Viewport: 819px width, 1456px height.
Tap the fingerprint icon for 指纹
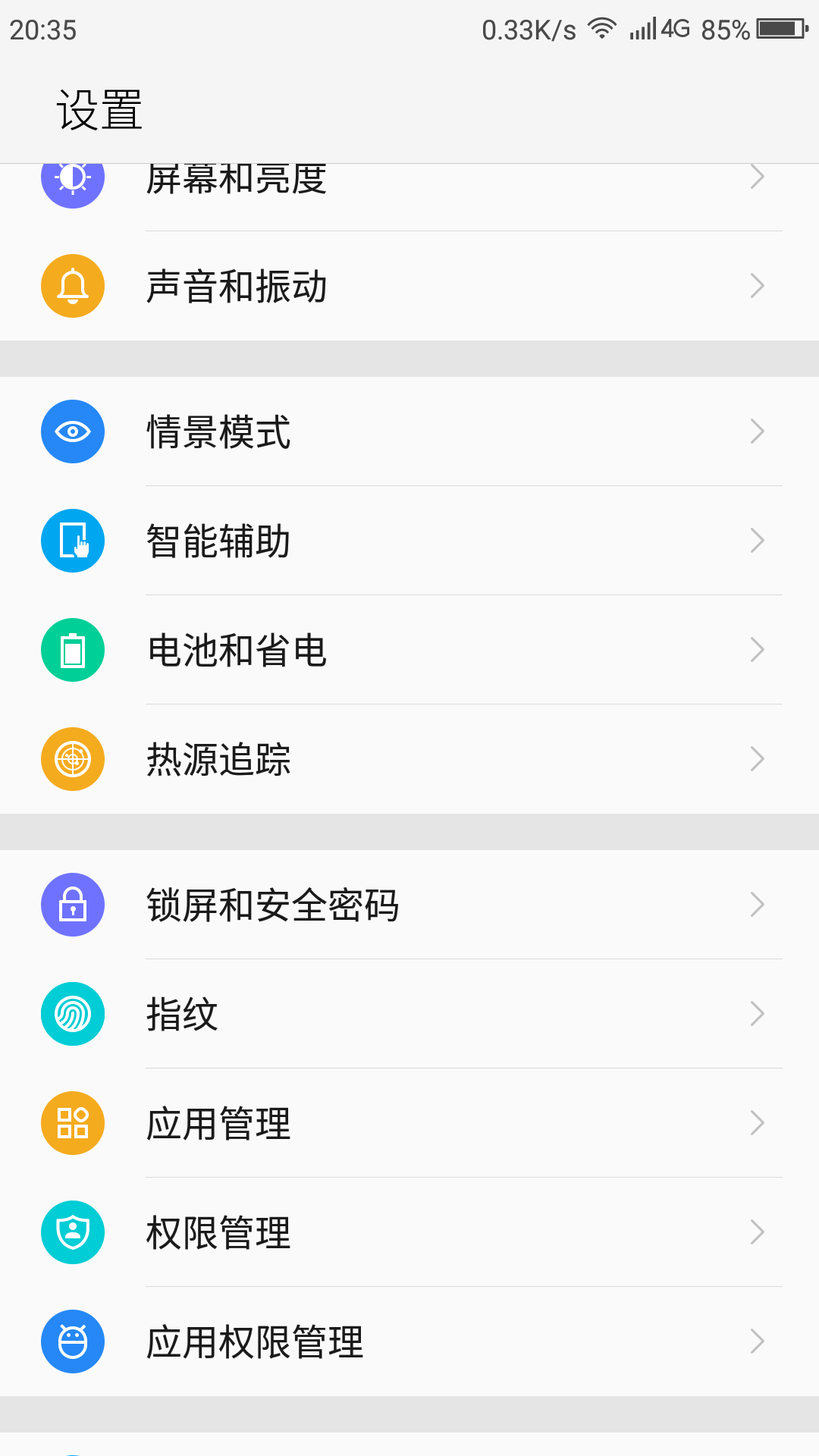[x=72, y=1014]
